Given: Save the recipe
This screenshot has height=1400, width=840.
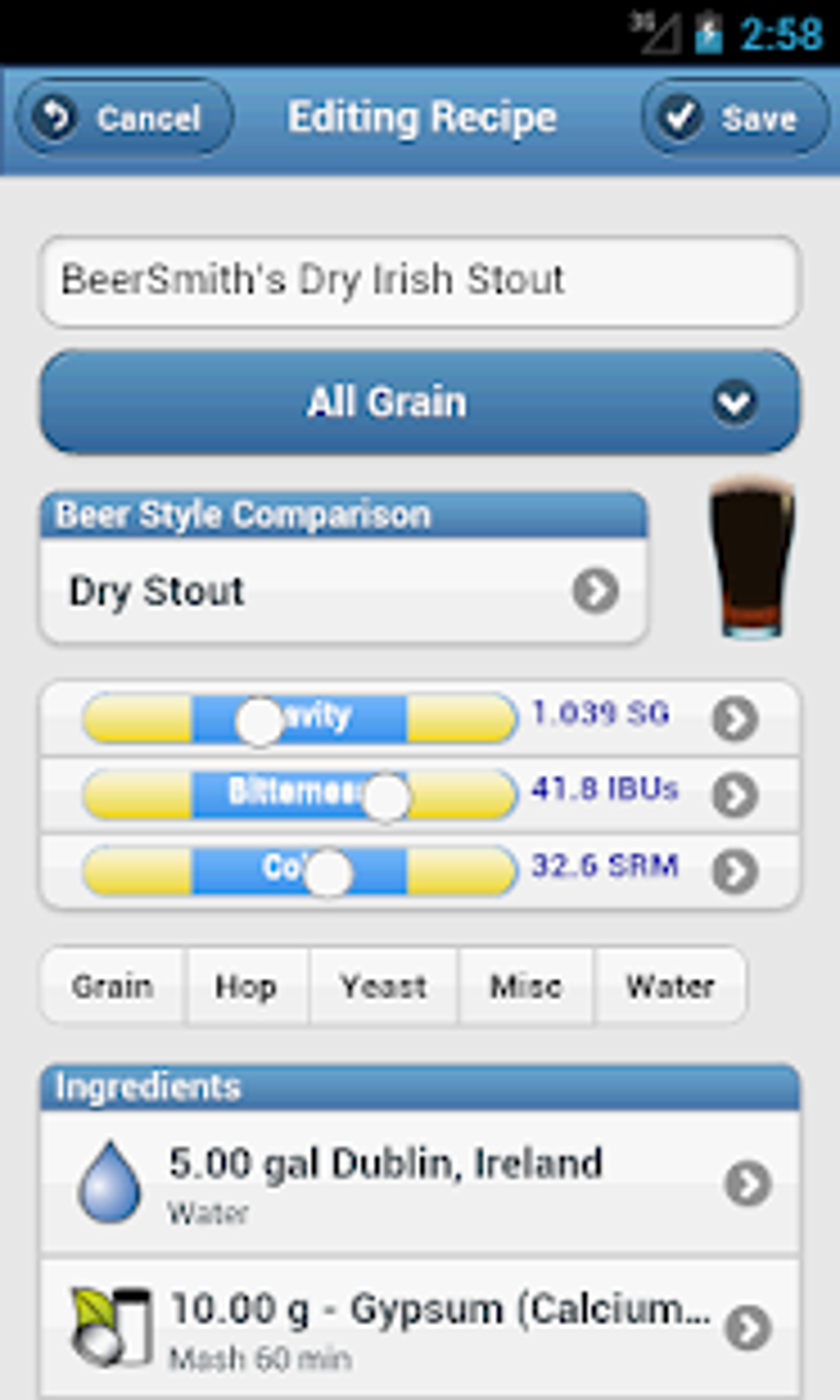Looking at the screenshot, I should click(735, 117).
